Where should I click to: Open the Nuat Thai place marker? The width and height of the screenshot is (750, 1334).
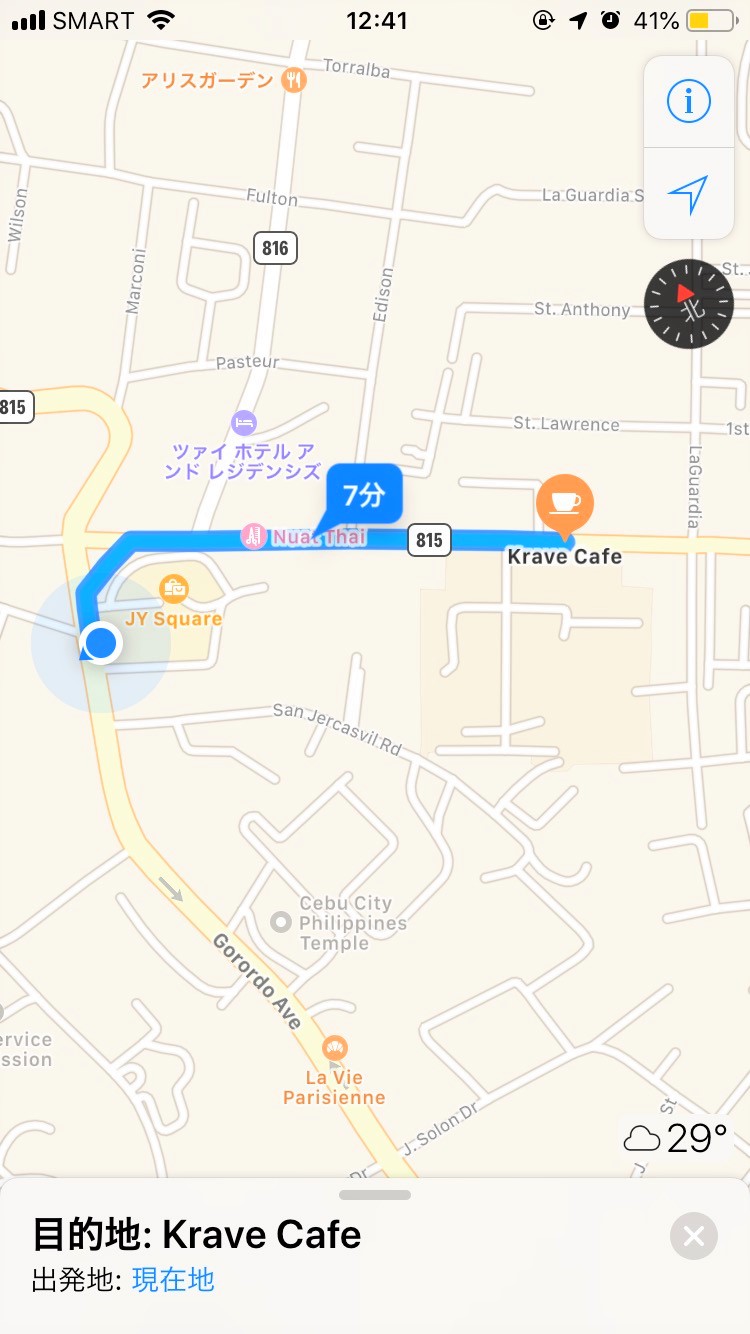coord(255,537)
